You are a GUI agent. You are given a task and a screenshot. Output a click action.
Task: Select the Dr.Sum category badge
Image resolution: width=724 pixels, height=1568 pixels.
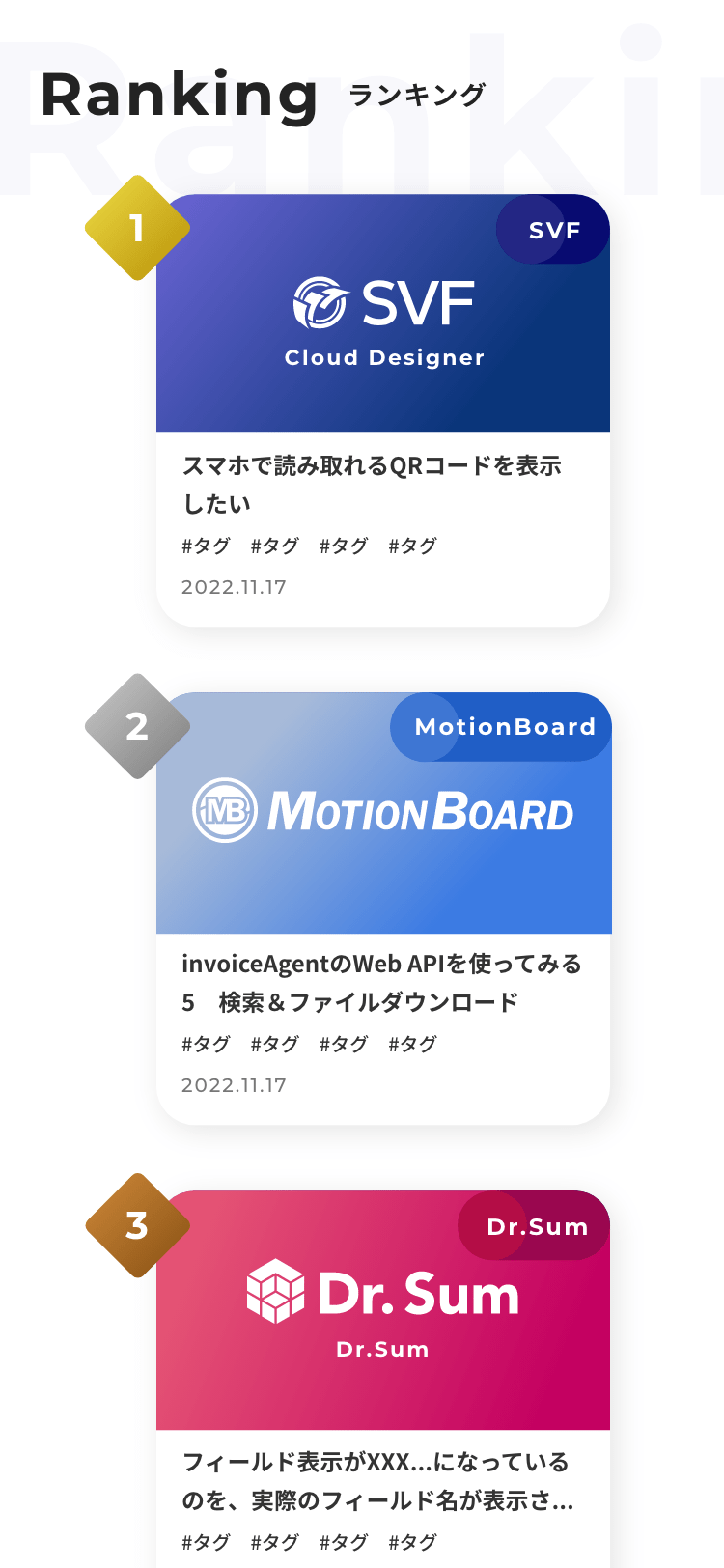click(x=535, y=1226)
